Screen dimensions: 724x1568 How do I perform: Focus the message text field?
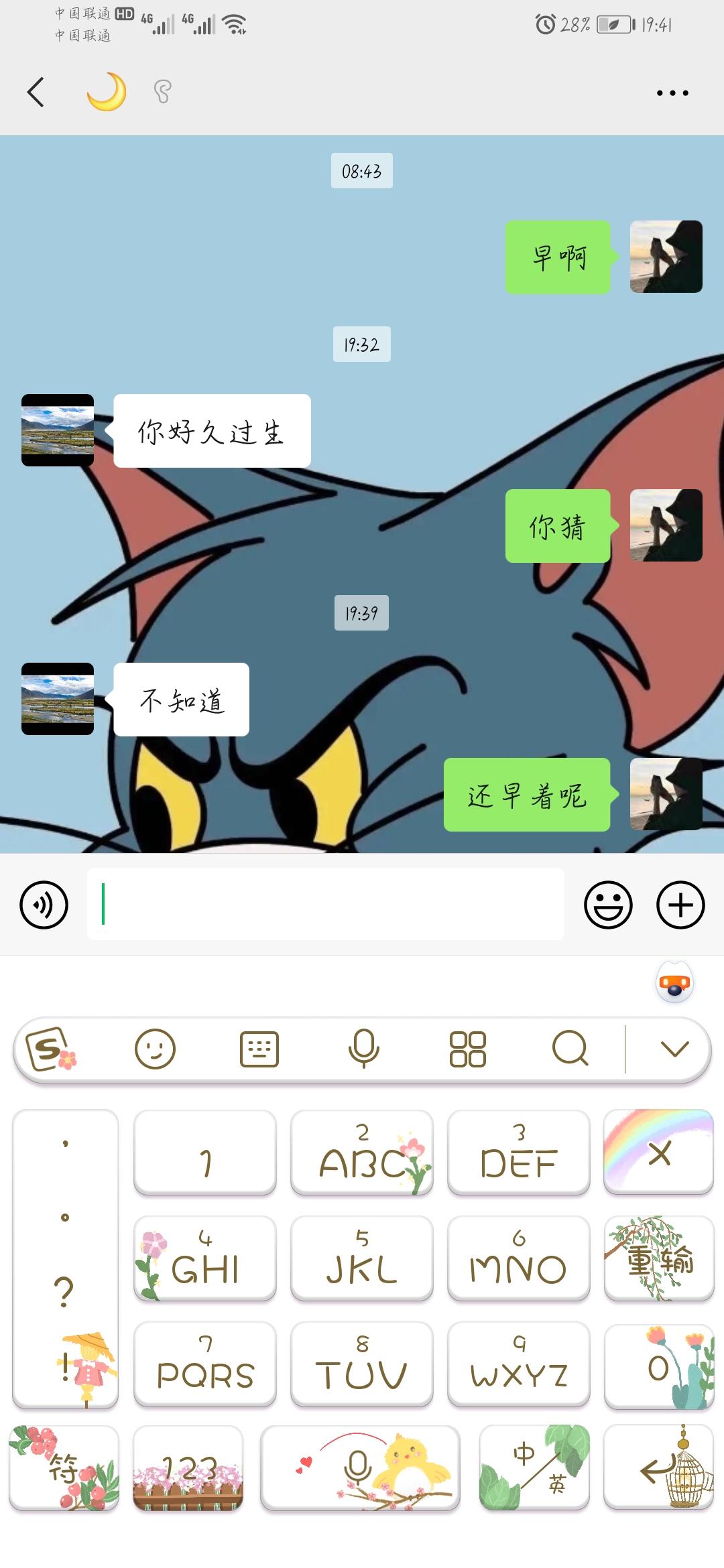325,904
